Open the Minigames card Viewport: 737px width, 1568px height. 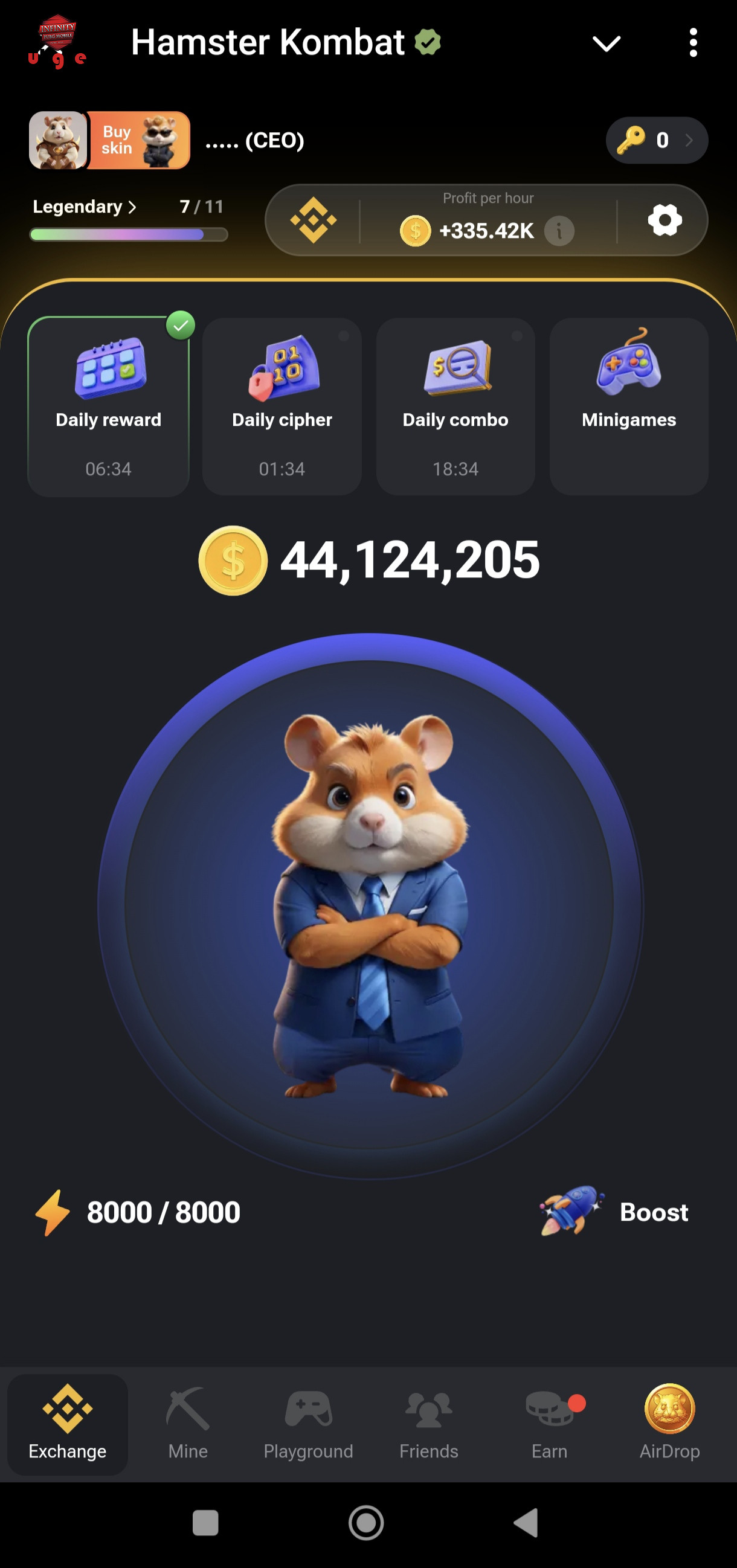point(629,406)
